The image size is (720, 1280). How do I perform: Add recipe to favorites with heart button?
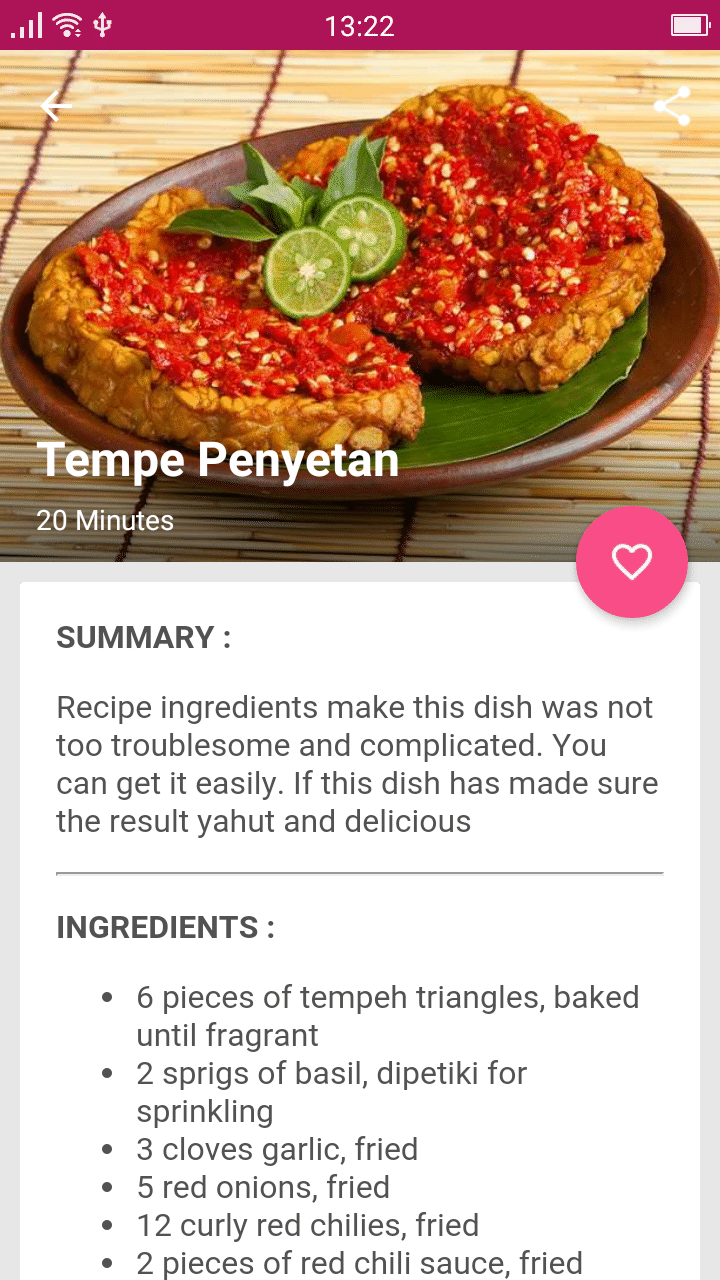(631, 562)
